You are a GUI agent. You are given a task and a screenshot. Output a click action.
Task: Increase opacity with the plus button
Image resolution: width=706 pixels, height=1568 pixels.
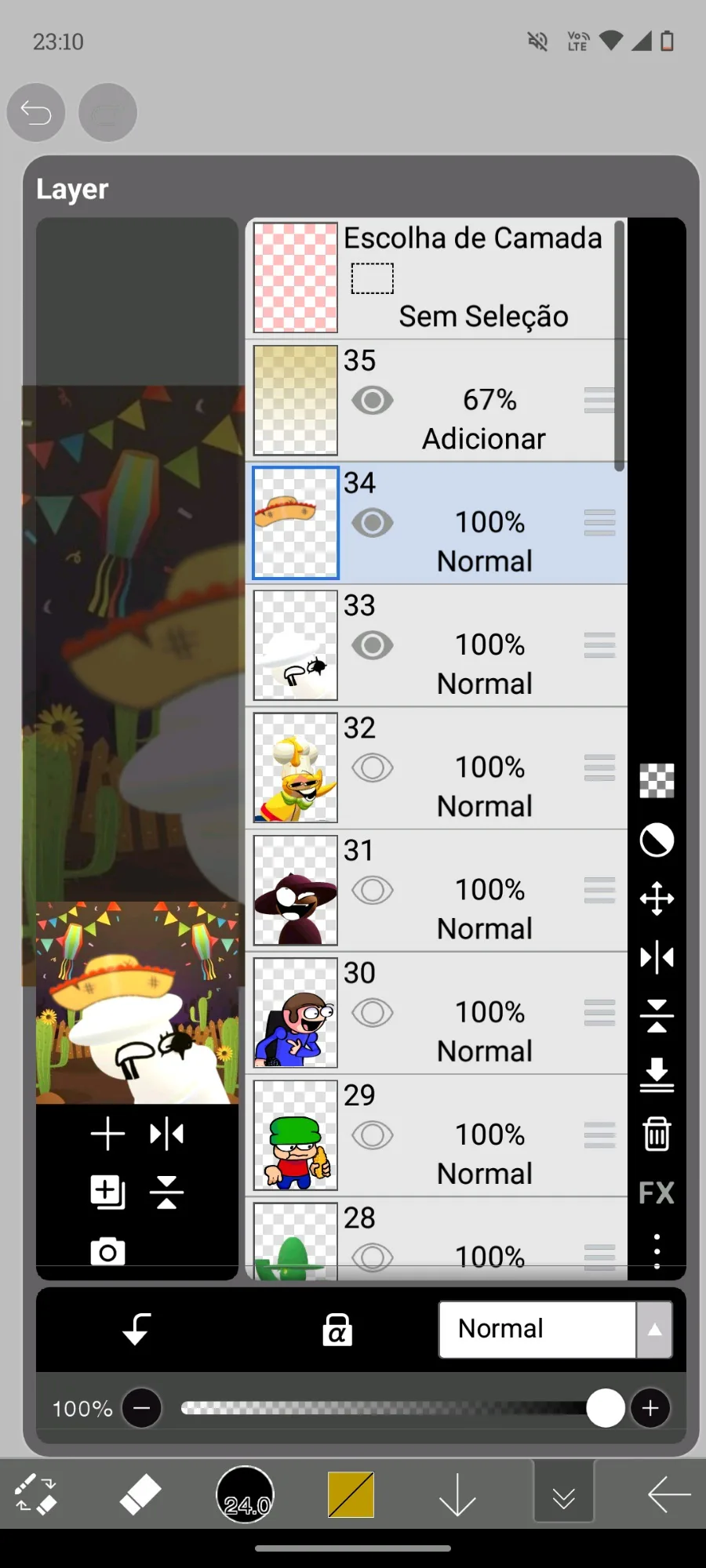coord(650,1408)
